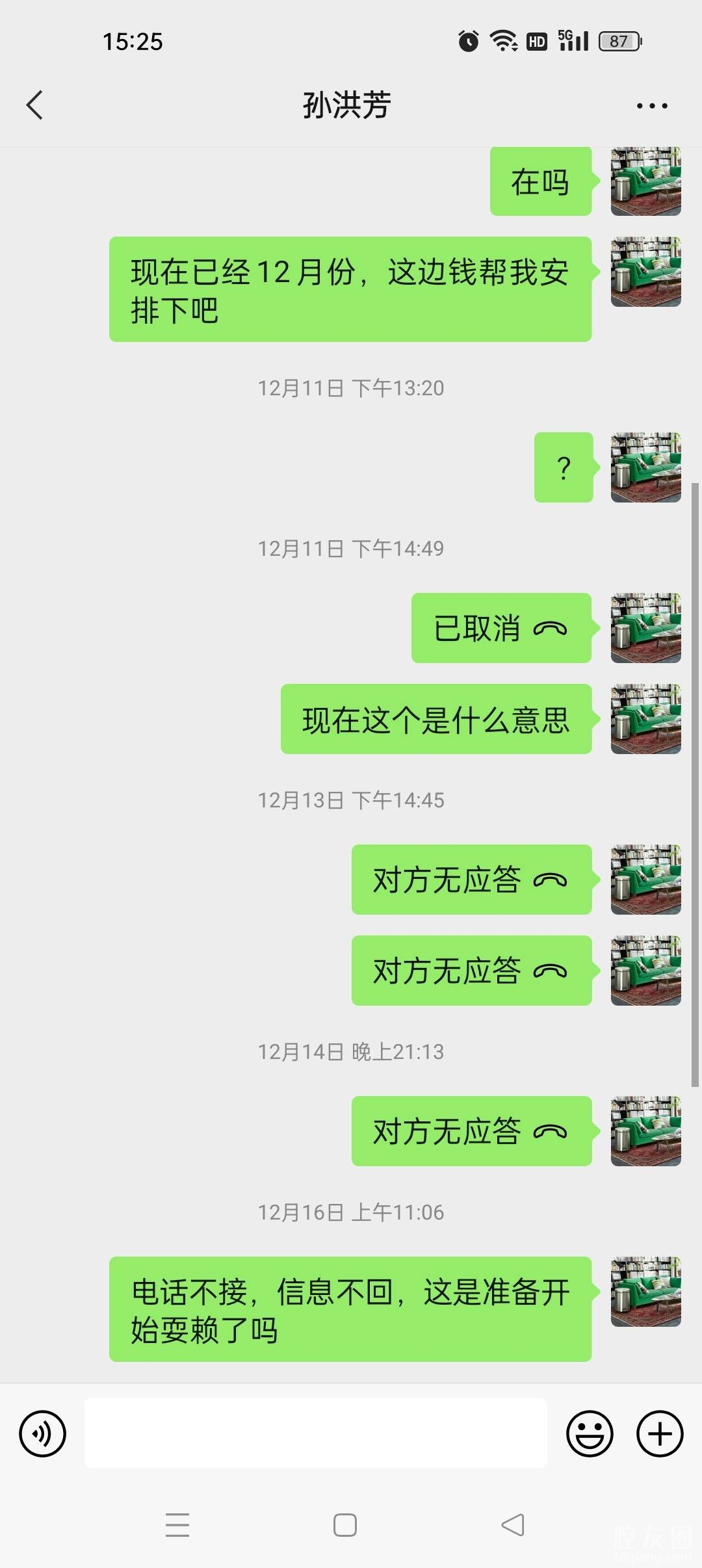The image size is (702, 1568).
Task: Open the chat options three-dot menu
Action: point(651,106)
